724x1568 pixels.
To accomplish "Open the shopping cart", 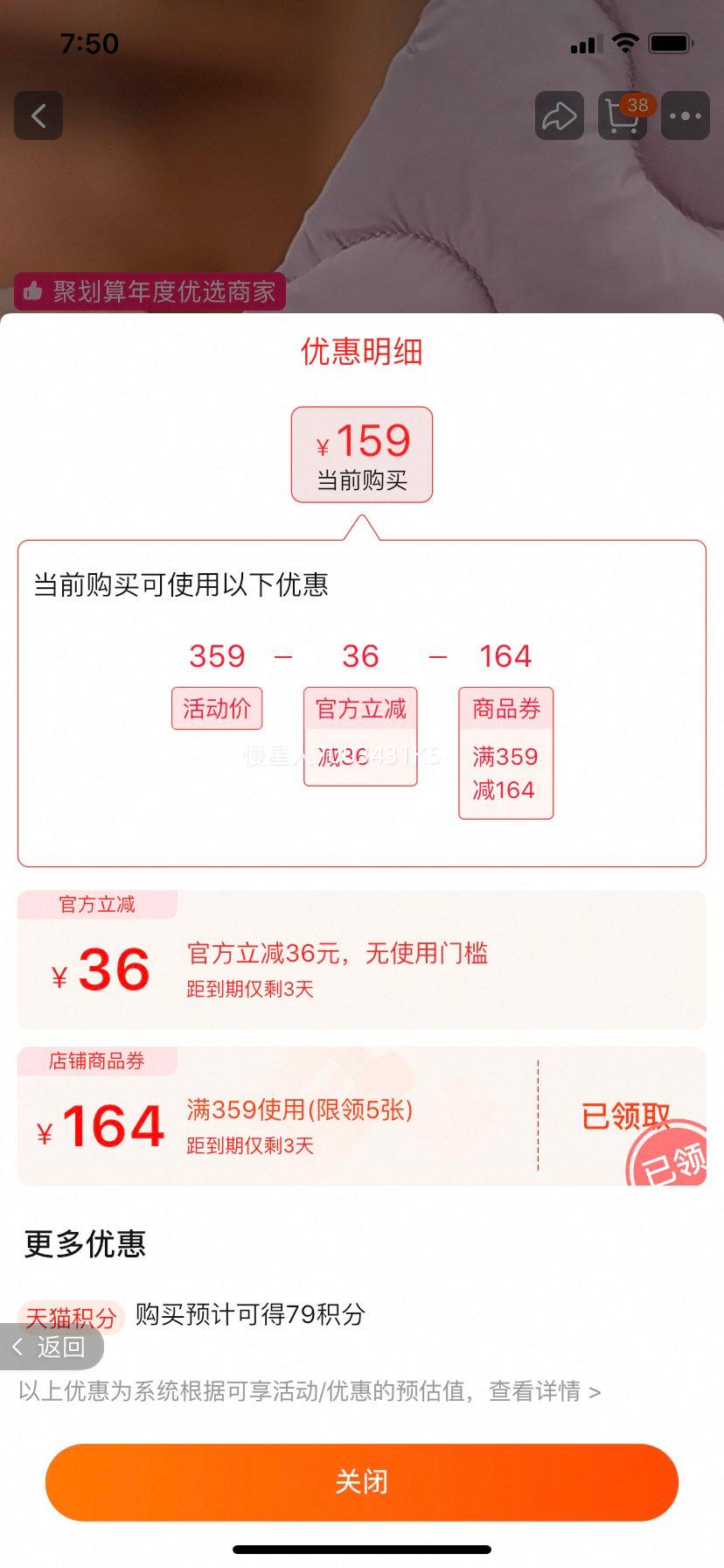I will pyautogui.click(x=622, y=115).
